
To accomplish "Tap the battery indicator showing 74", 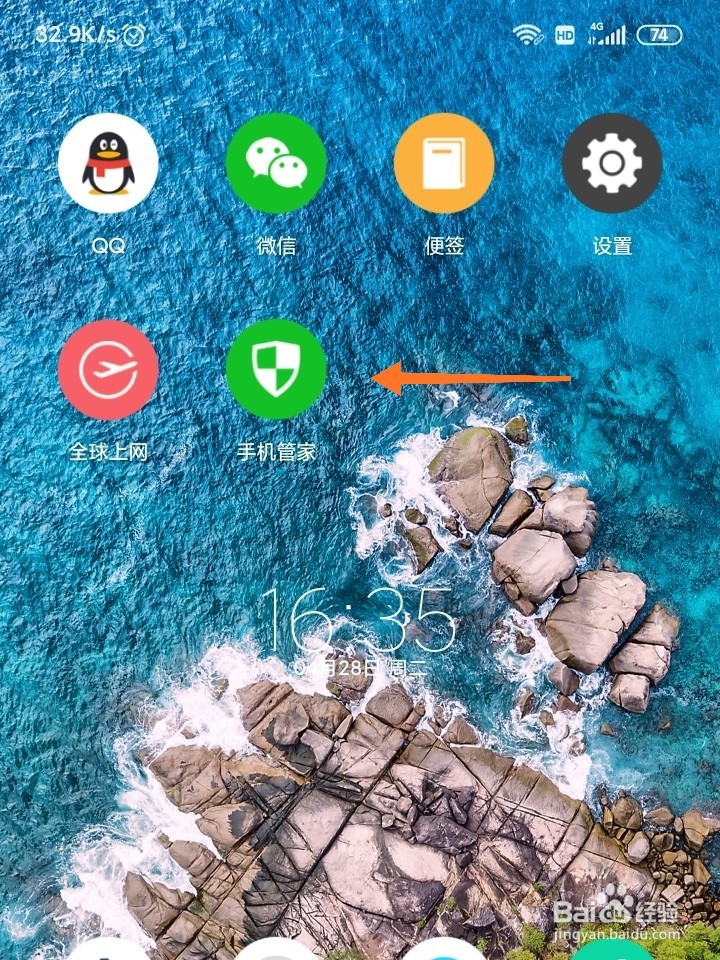I will pyautogui.click(x=660, y=36).
